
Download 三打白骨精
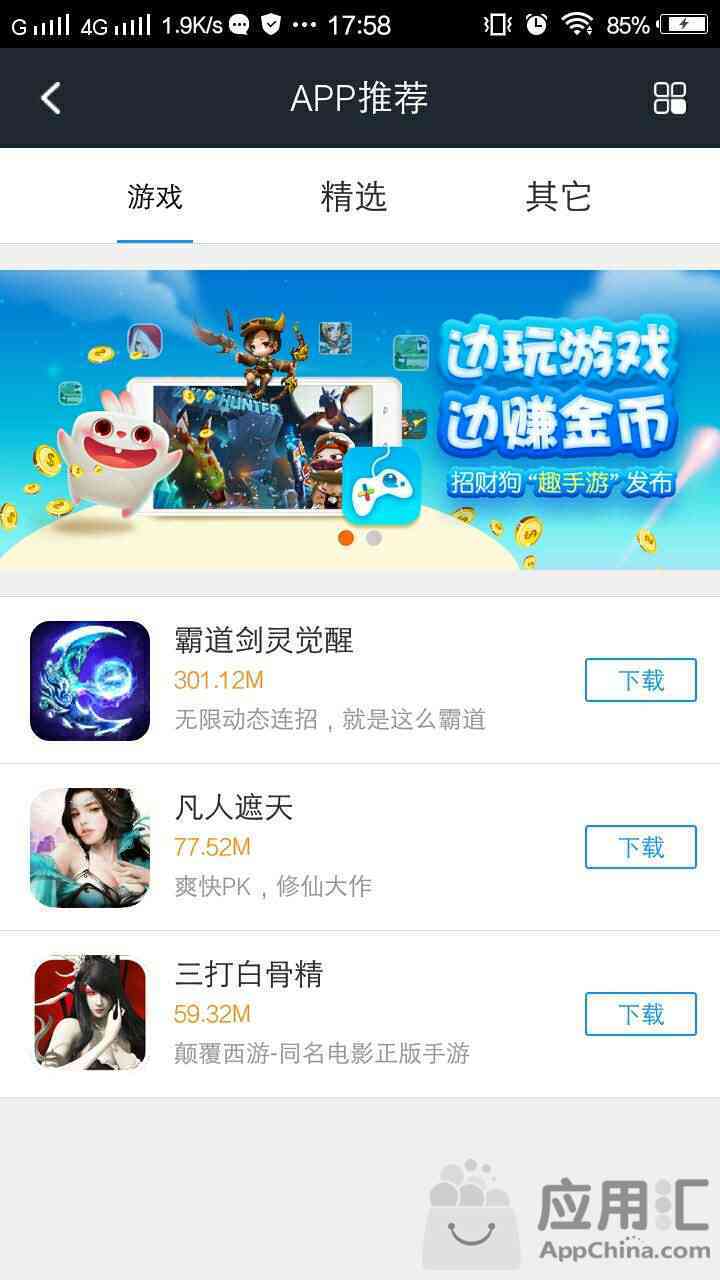point(640,1015)
